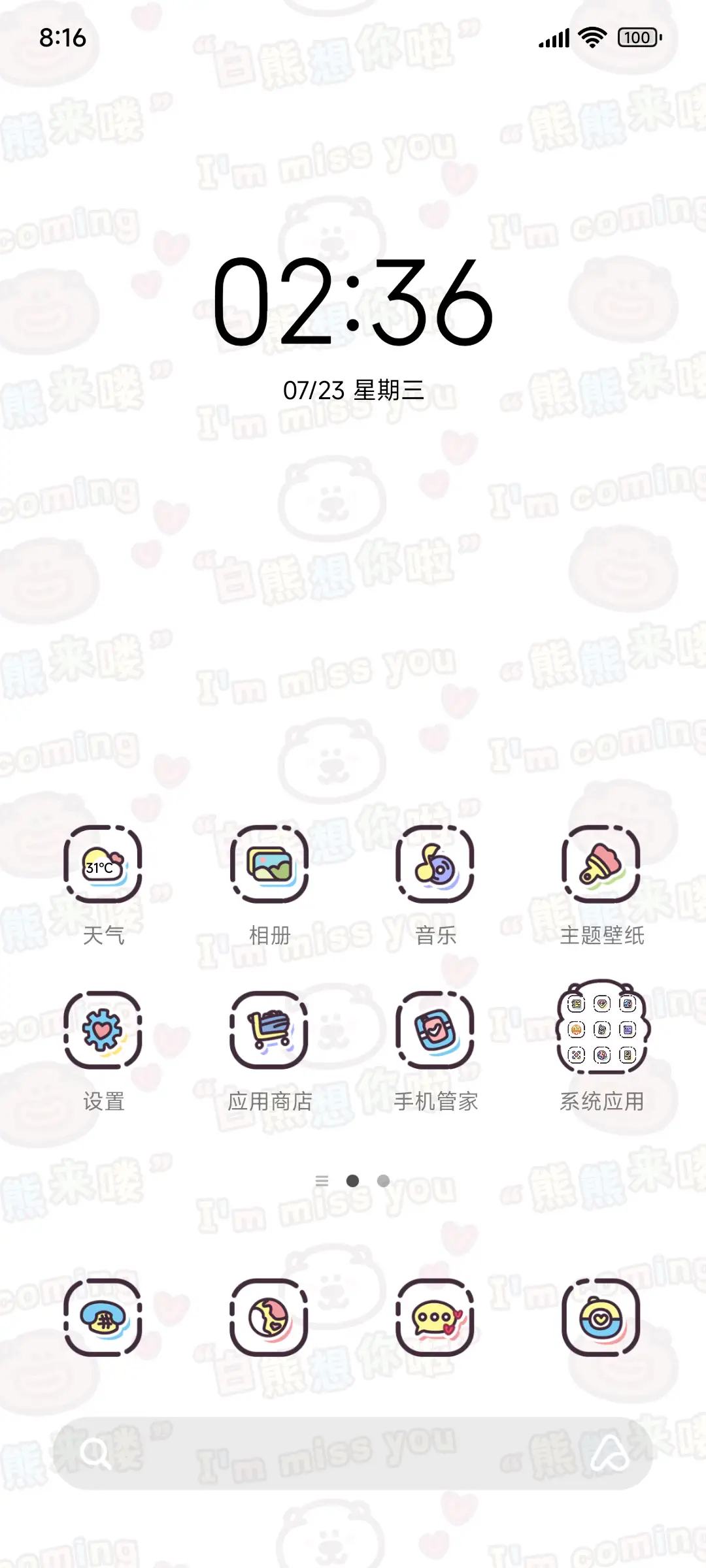The image size is (706, 1568).
Task: Open the phone dialer in dock
Action: pyautogui.click(x=103, y=1317)
